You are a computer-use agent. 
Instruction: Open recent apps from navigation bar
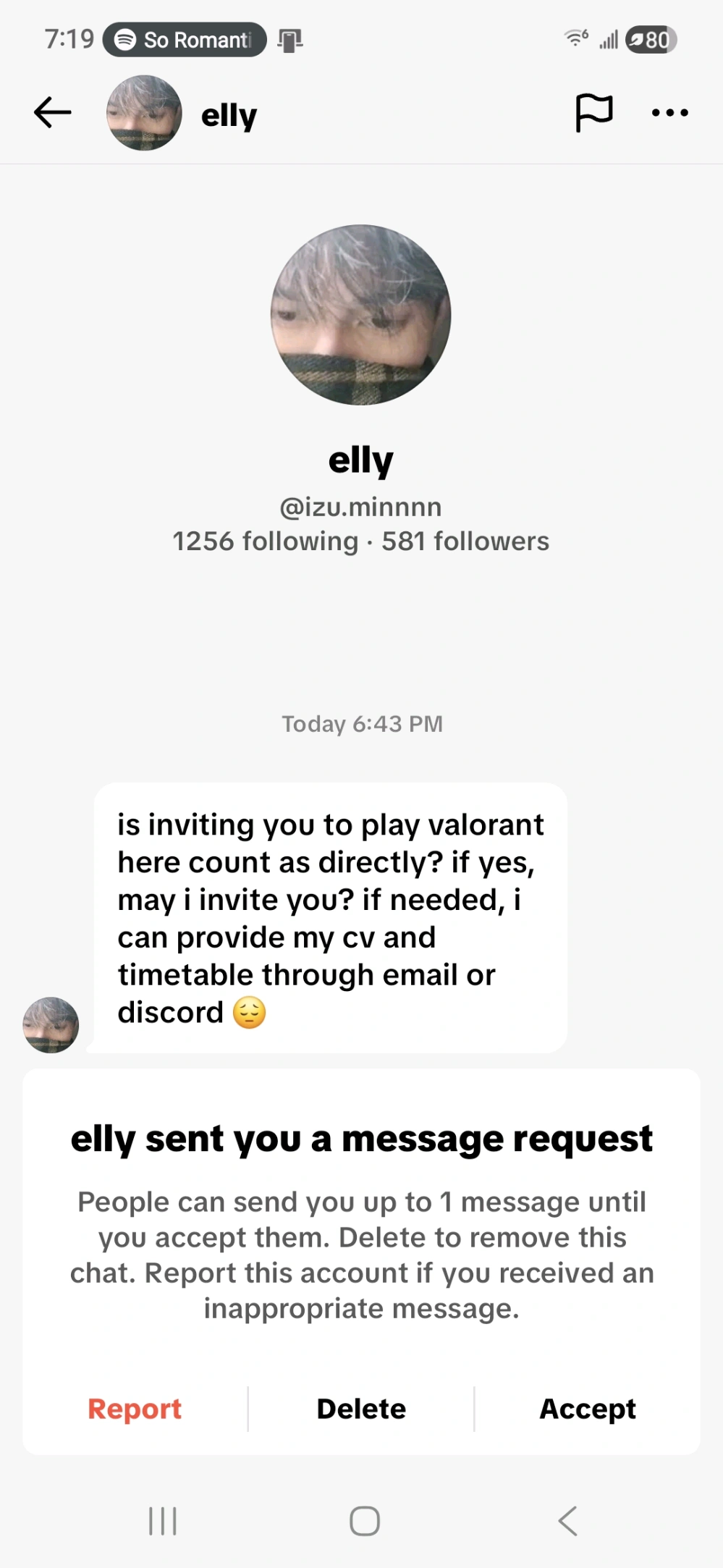click(162, 1520)
